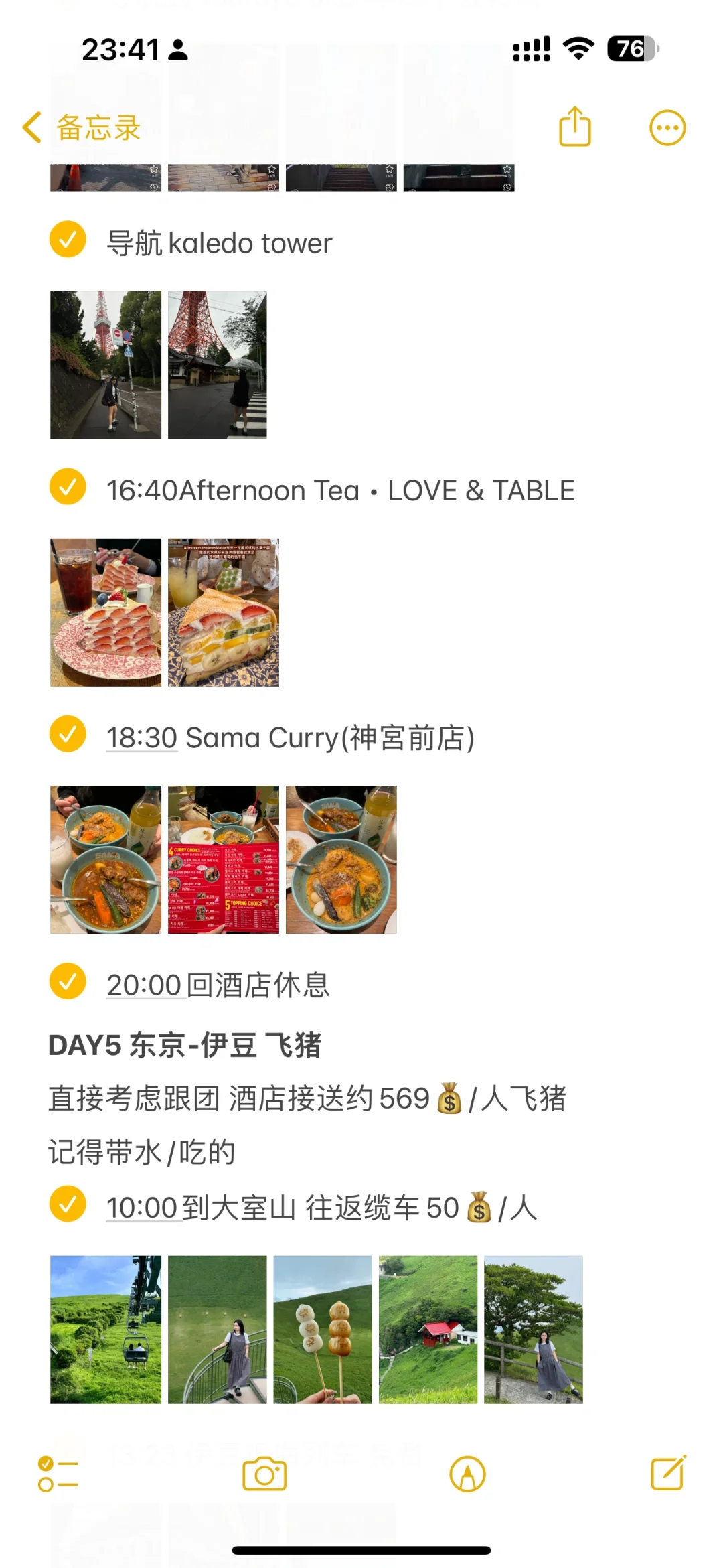Add a checklist to the note
The height and width of the screenshot is (1568, 723).
58,1474
